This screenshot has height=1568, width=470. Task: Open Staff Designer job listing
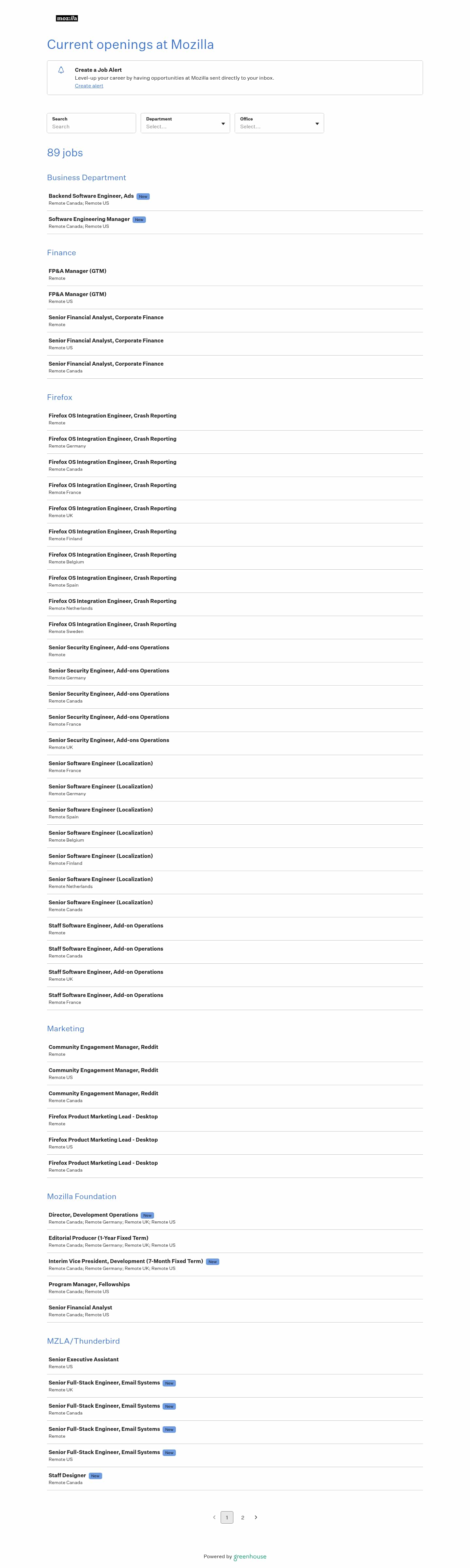(67, 1476)
